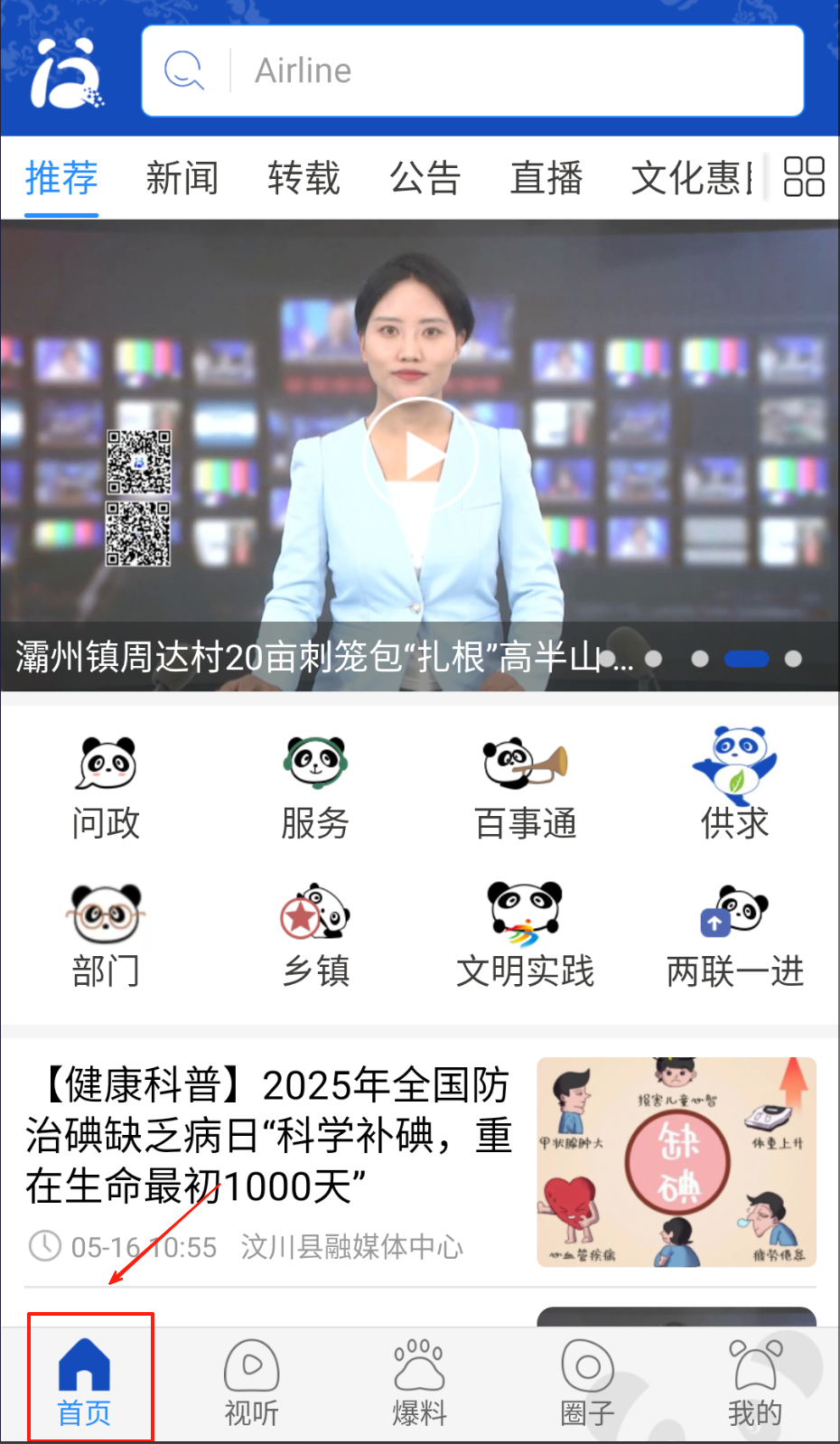Open 百事通 shortcut
The width and height of the screenshot is (840, 1444).
525,786
